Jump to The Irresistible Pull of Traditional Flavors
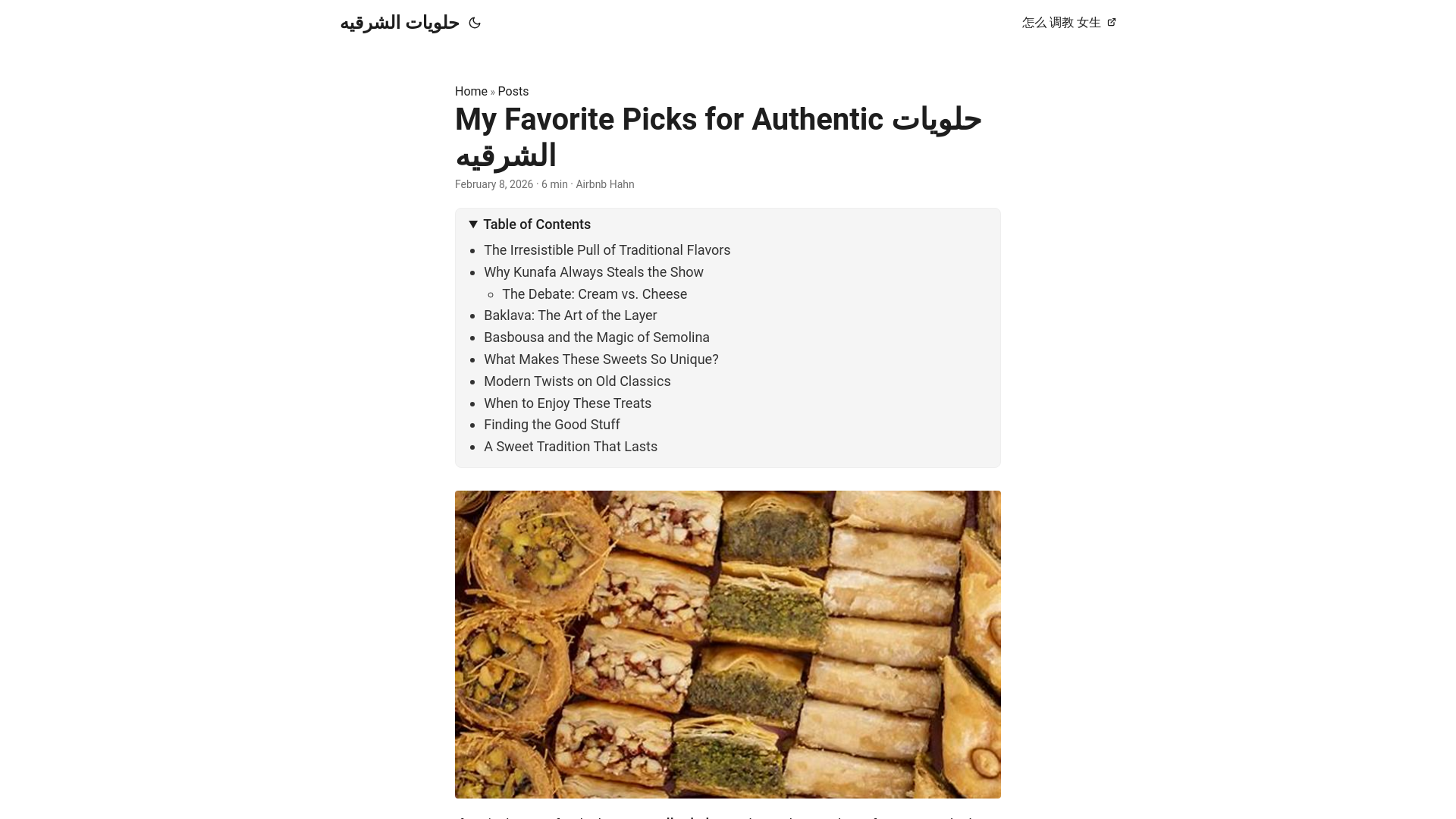 coord(607,250)
